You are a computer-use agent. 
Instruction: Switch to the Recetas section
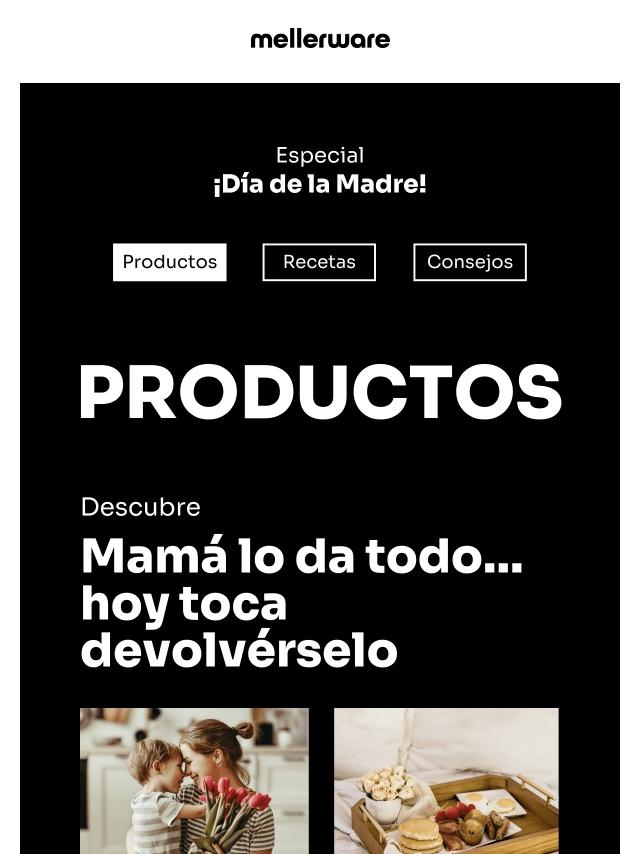(319, 262)
